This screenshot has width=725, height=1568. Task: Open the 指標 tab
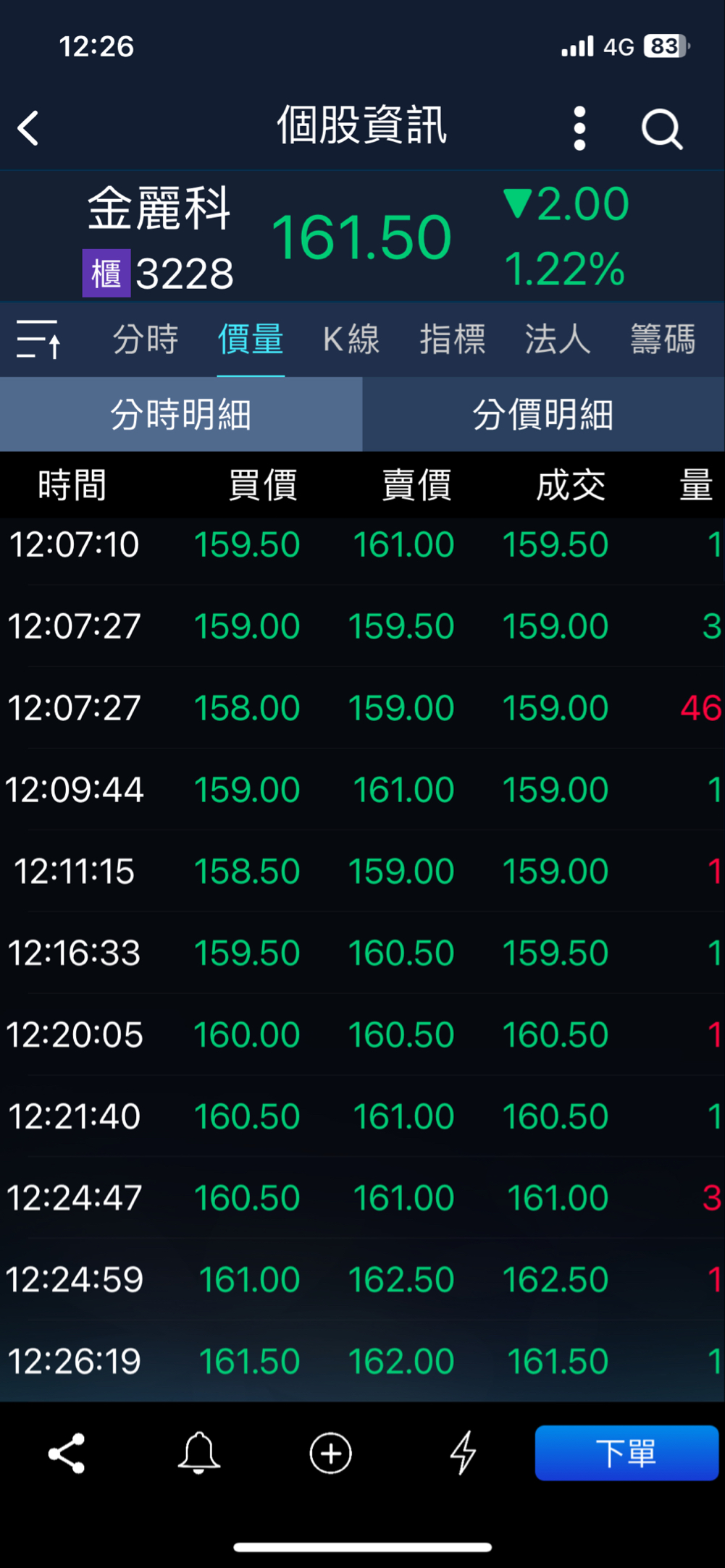click(x=453, y=340)
